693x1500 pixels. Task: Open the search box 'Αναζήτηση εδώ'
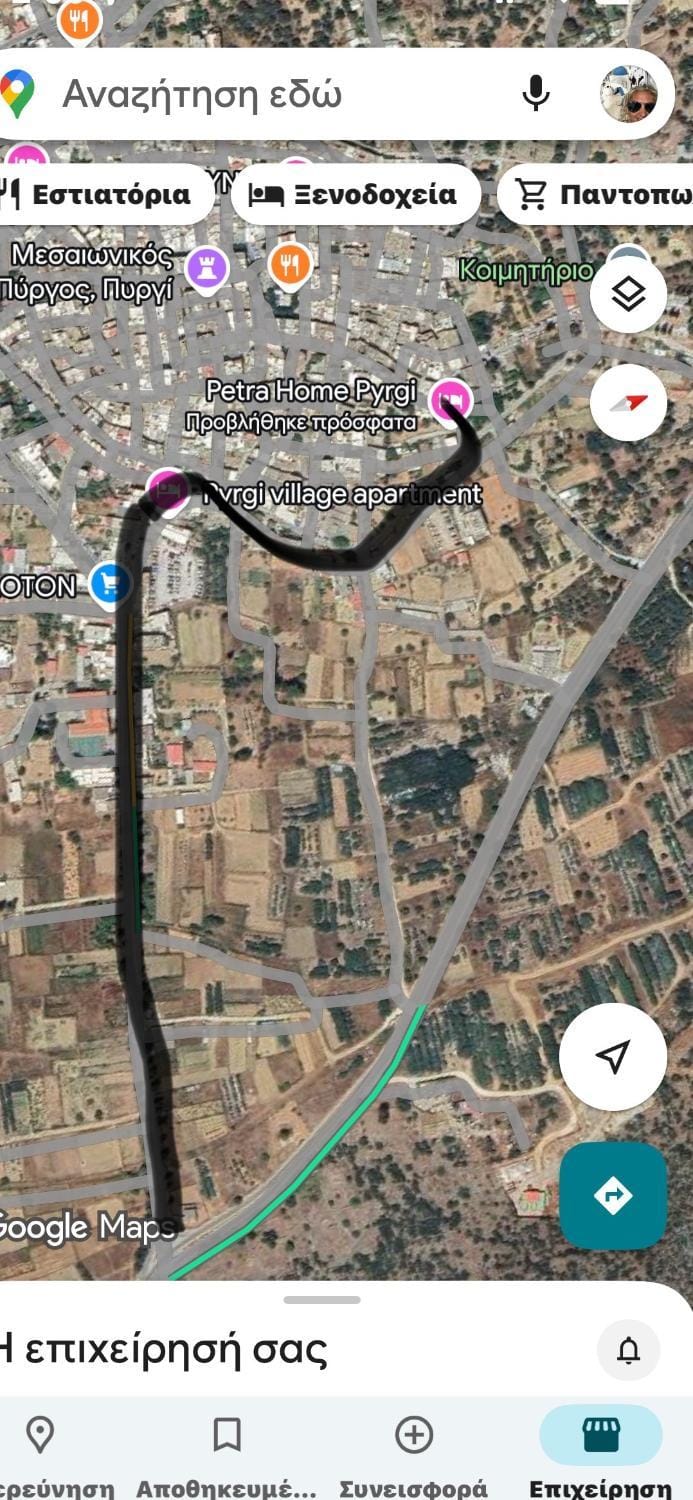(250, 95)
